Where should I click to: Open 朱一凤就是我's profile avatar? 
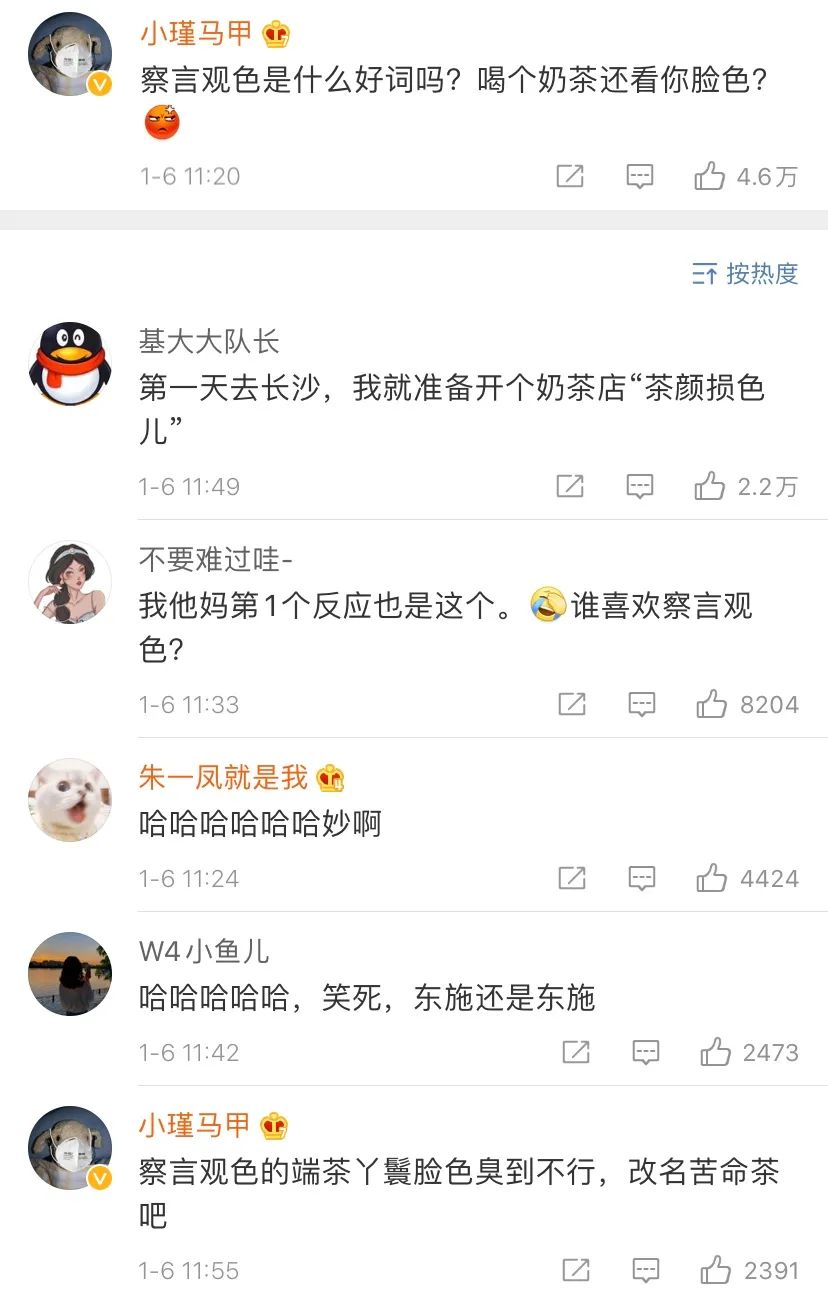(69, 800)
